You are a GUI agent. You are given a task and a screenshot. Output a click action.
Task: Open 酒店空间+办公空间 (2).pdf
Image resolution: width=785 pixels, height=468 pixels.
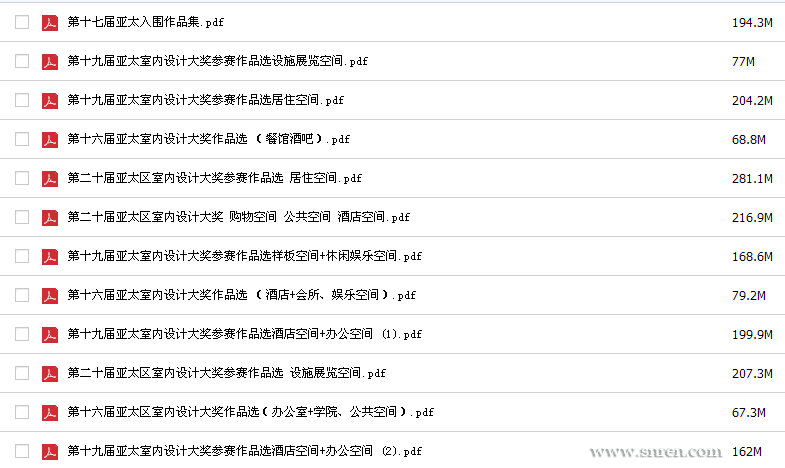[x=245, y=451]
